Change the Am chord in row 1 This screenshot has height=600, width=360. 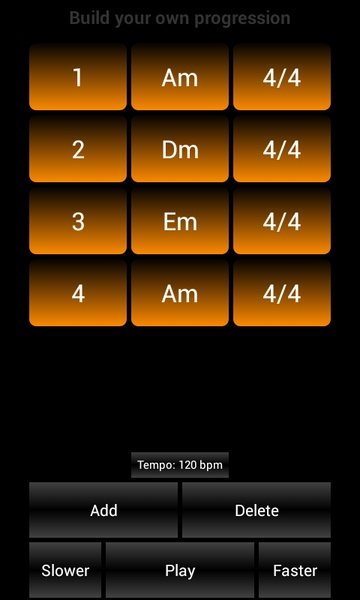pyautogui.click(x=180, y=77)
